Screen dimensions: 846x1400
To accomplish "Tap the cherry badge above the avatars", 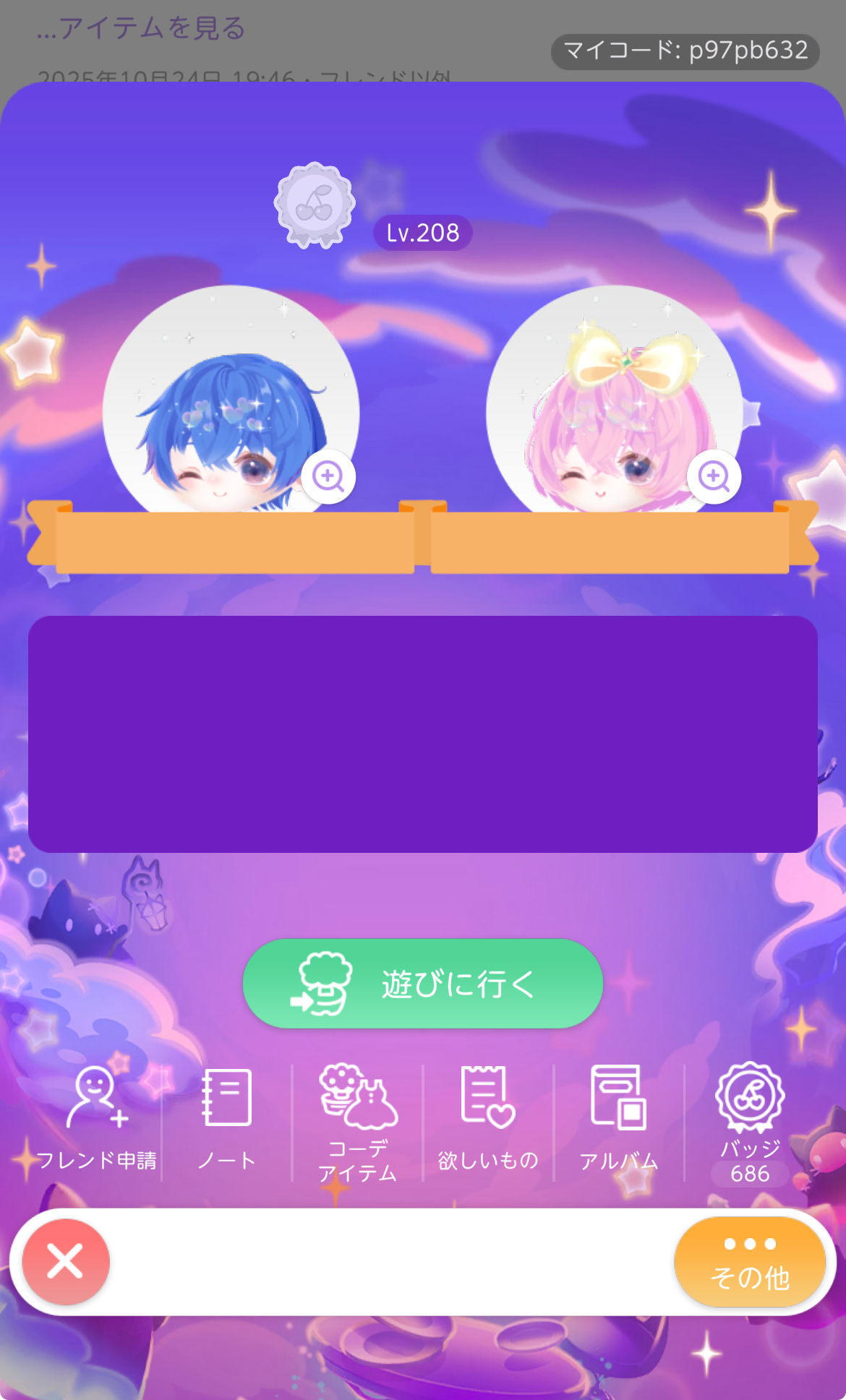I will [315, 205].
